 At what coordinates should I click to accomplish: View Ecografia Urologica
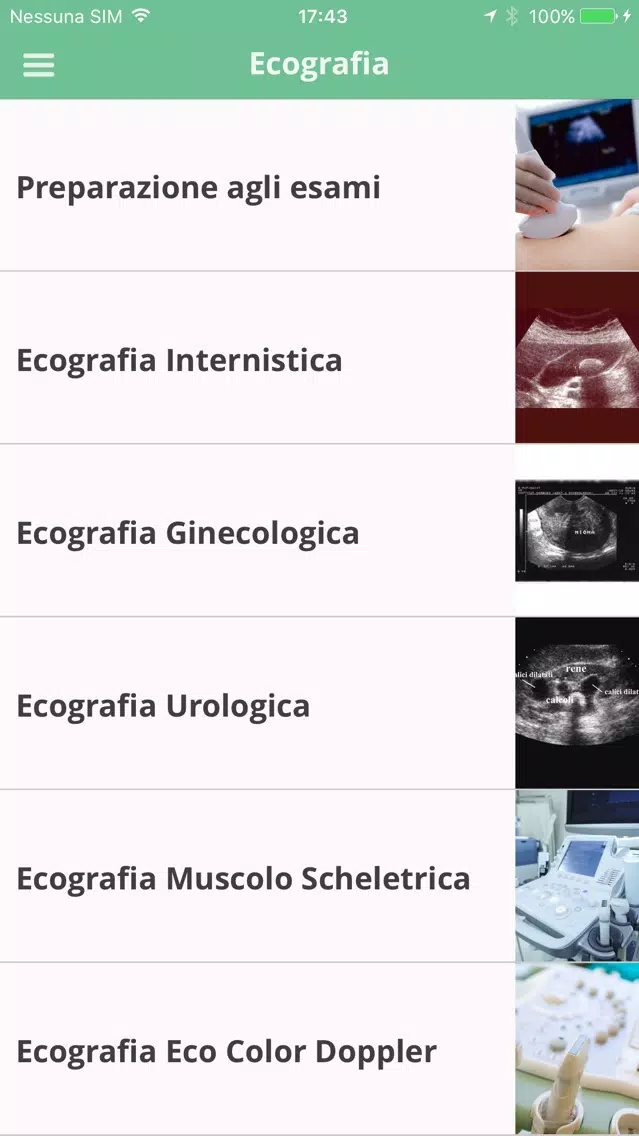(320, 703)
